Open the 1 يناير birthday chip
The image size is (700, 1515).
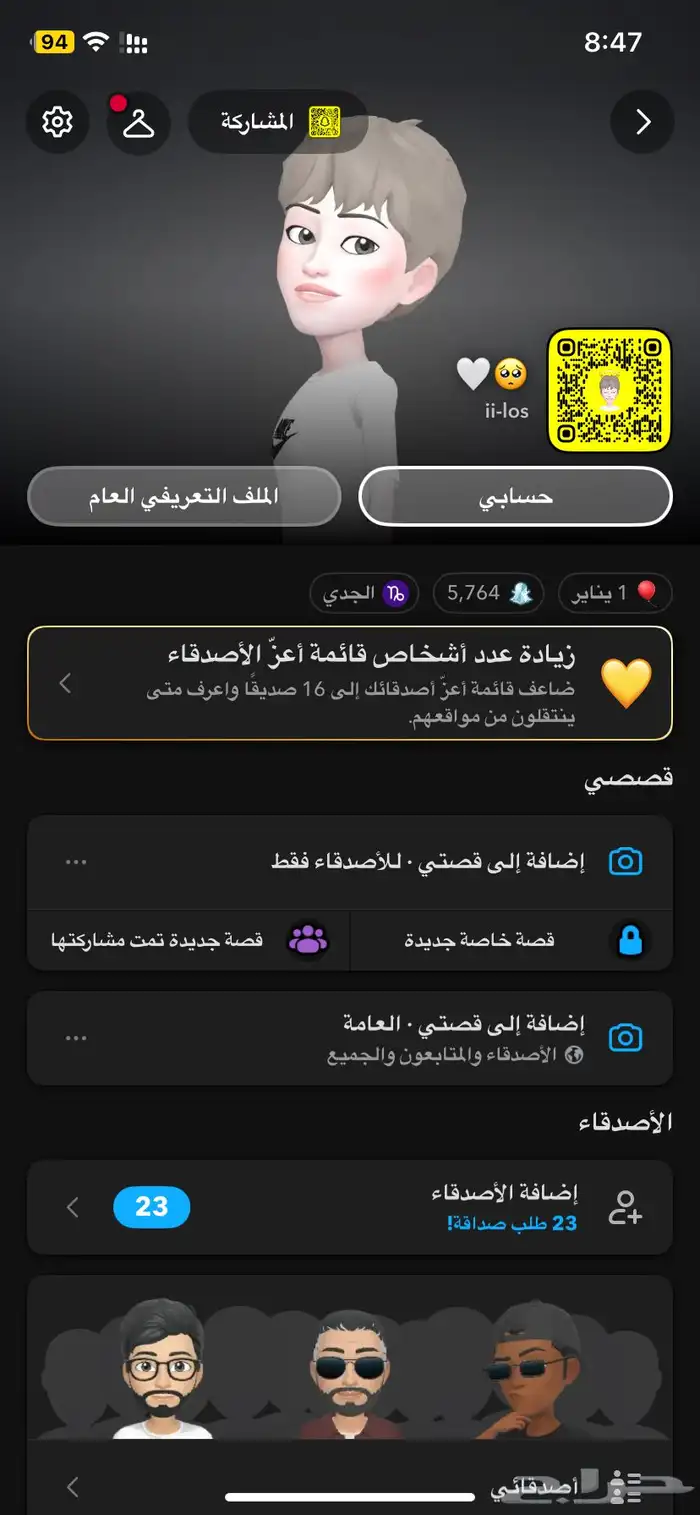coord(614,593)
